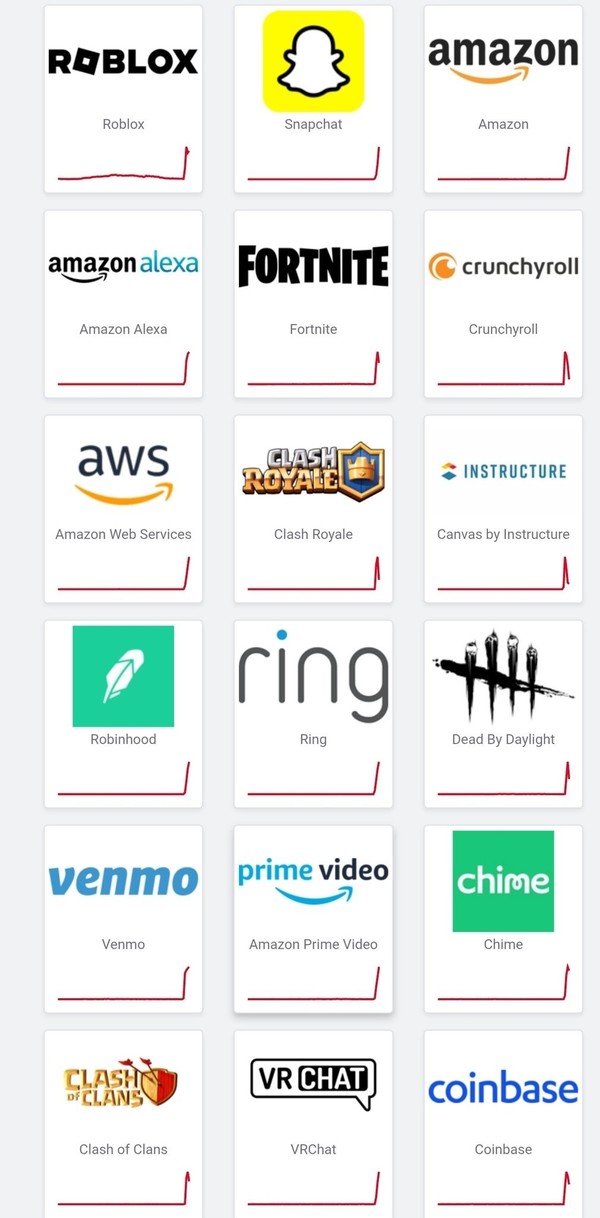Select the Snapchat card
The height and width of the screenshot is (1218, 600).
[x=313, y=99]
